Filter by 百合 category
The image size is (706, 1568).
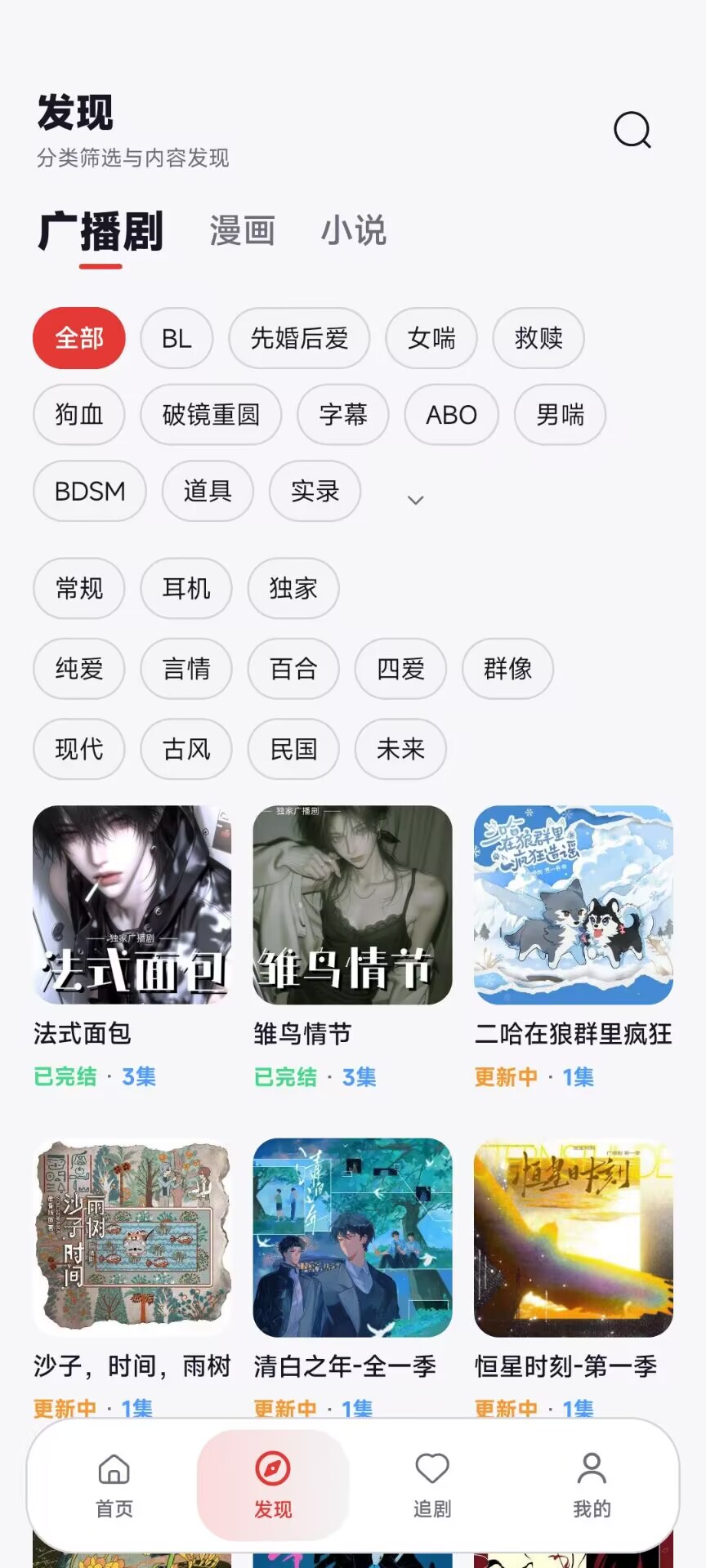pyautogui.click(x=293, y=669)
